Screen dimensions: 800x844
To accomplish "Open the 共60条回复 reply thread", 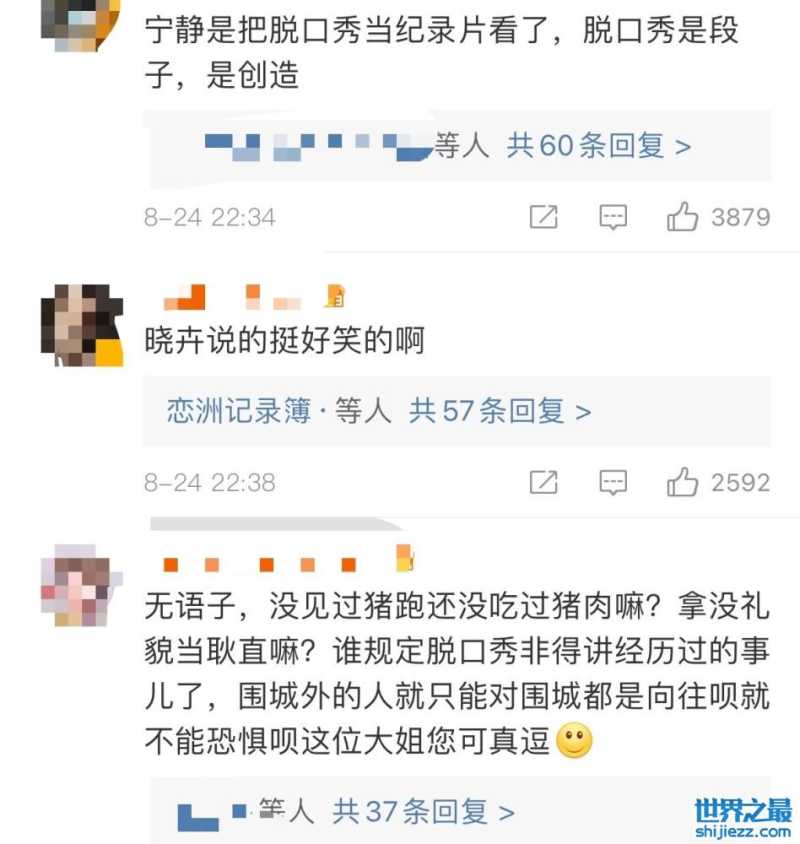I will pyautogui.click(x=598, y=147).
